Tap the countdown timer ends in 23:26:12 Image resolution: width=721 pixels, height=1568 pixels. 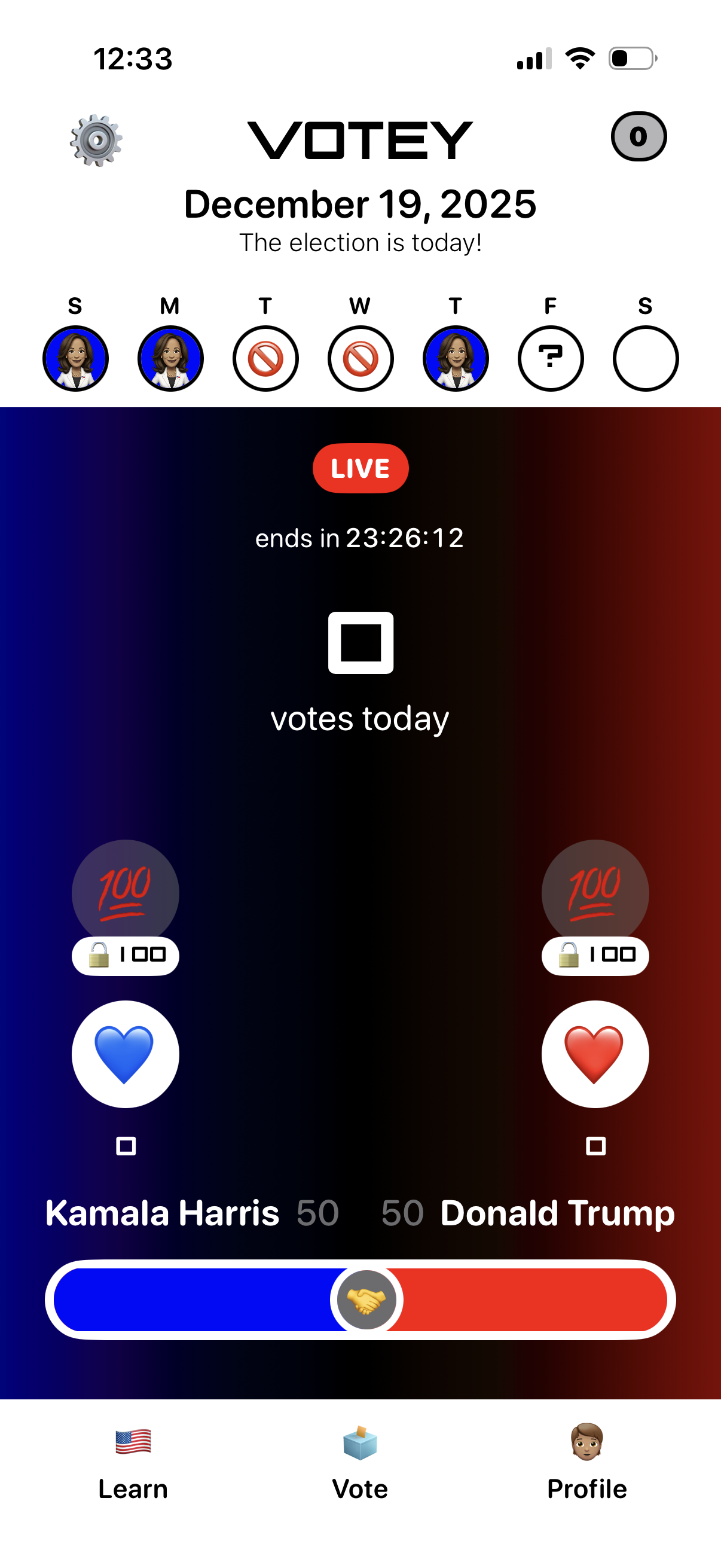pos(360,538)
